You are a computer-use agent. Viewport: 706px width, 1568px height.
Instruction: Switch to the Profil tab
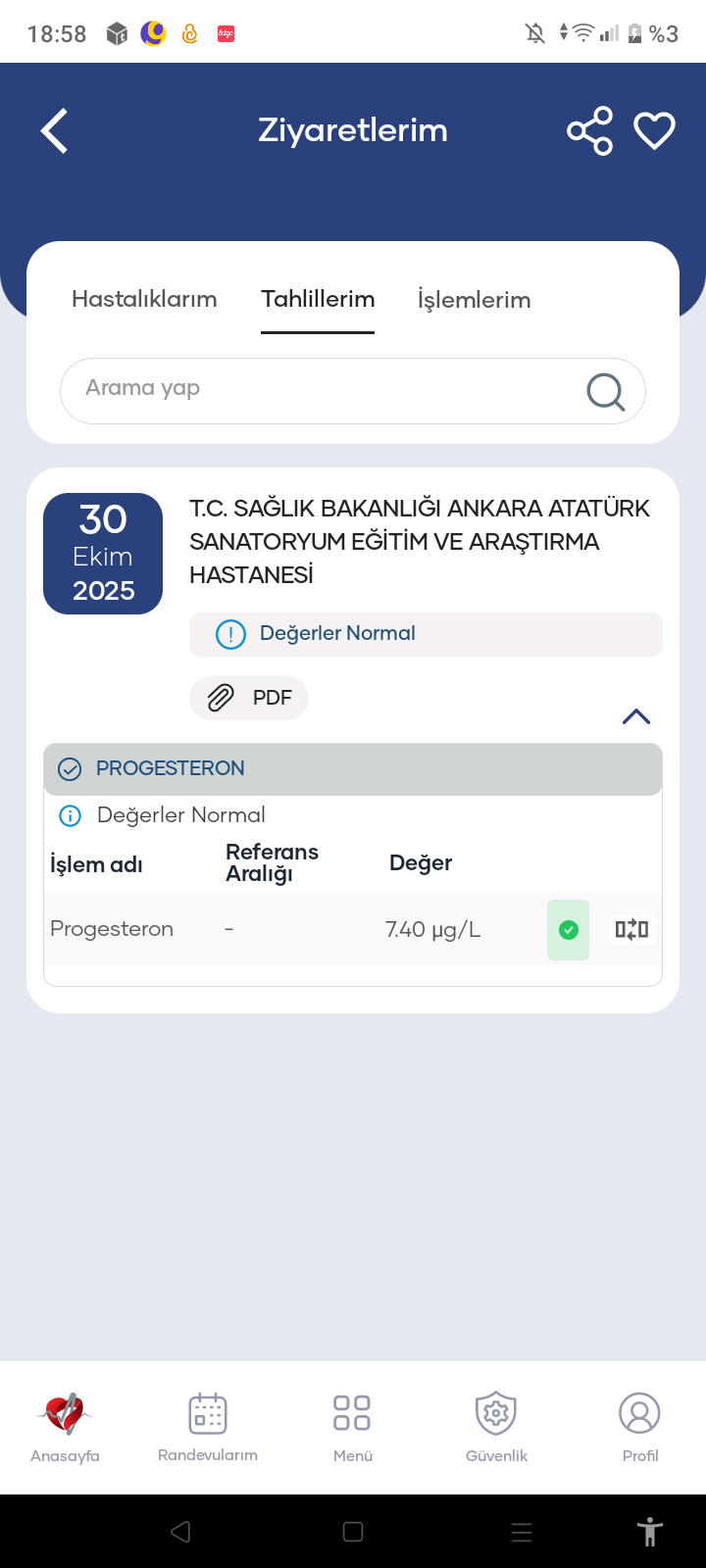coord(639,1427)
